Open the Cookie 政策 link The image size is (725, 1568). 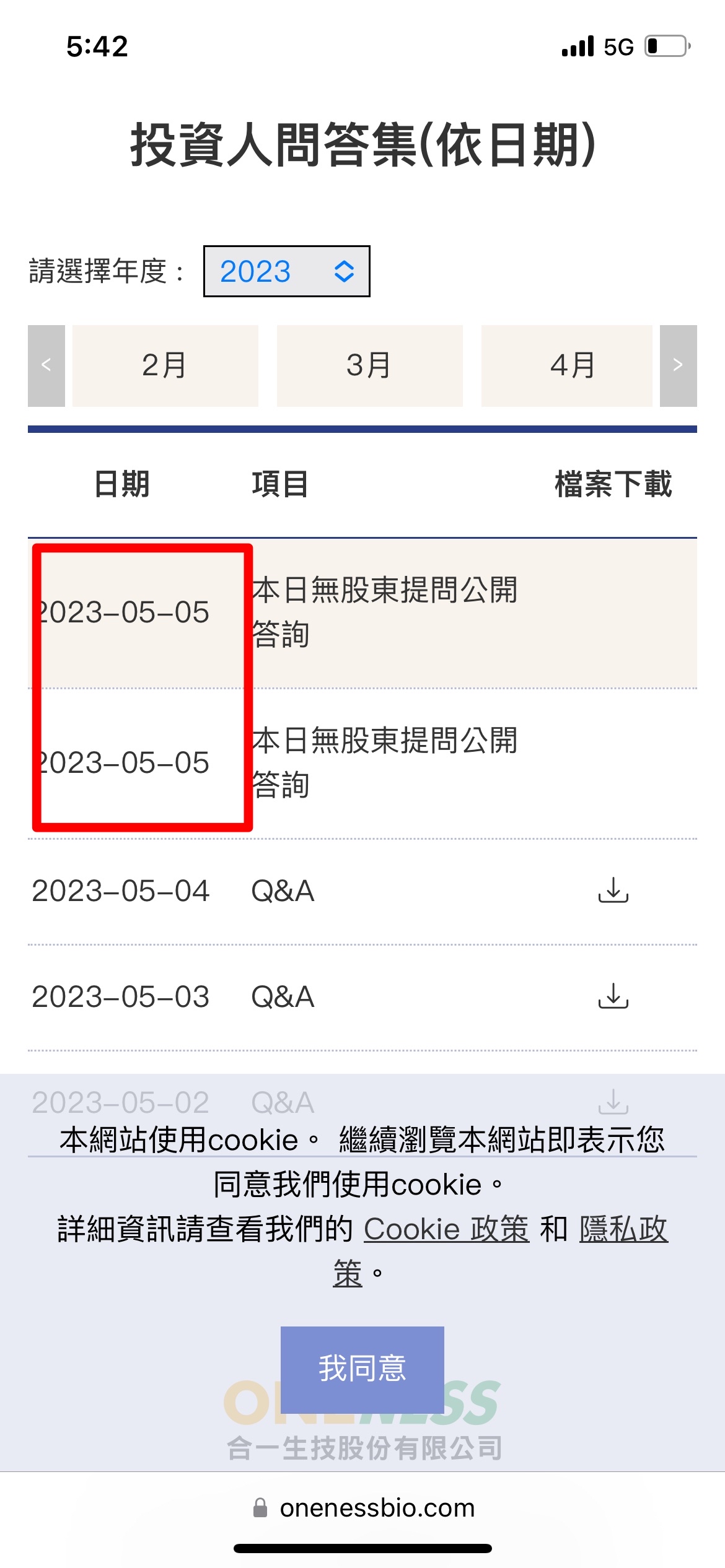[x=446, y=1229]
